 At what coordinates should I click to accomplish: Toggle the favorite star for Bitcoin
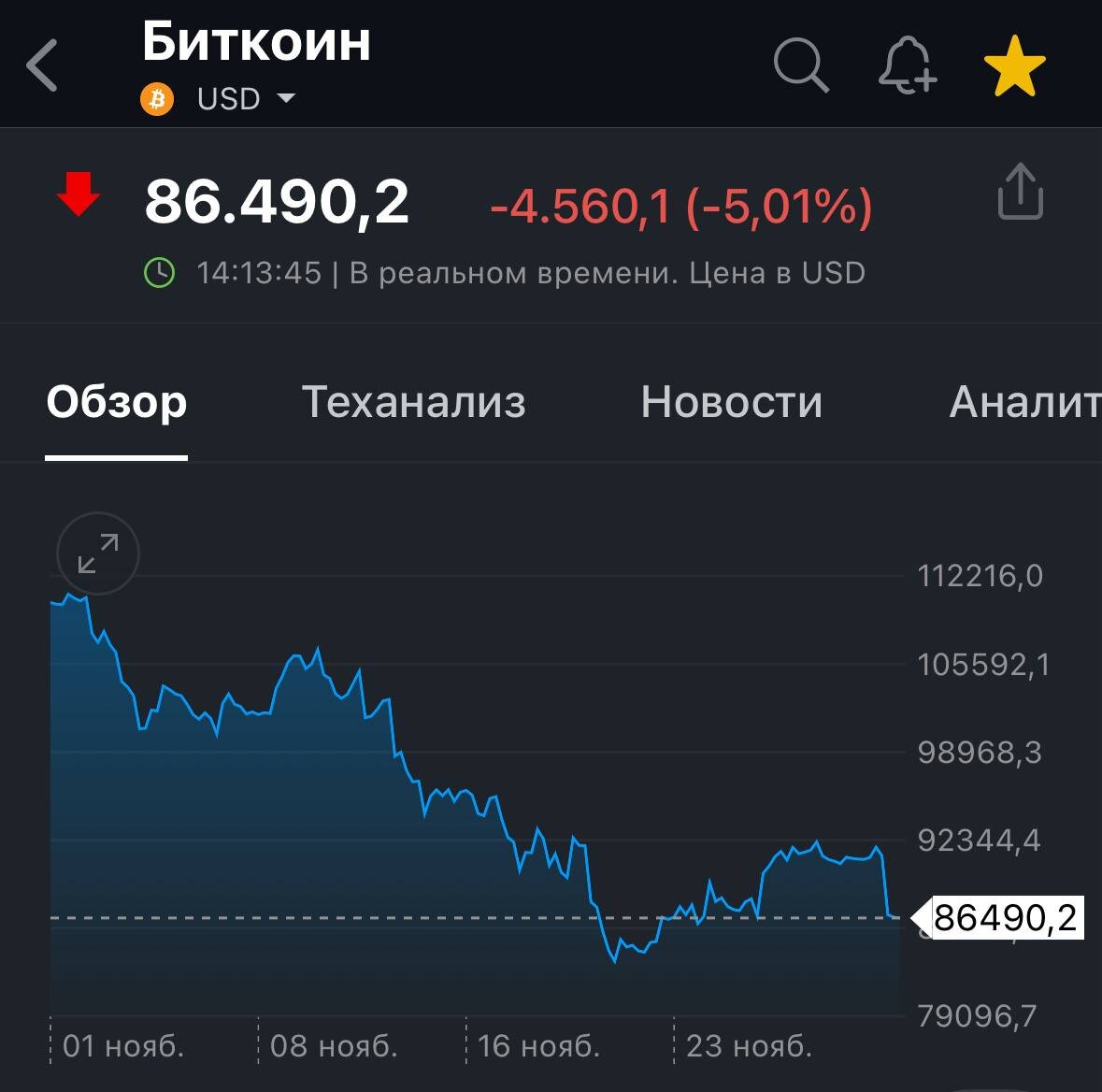[x=1014, y=65]
